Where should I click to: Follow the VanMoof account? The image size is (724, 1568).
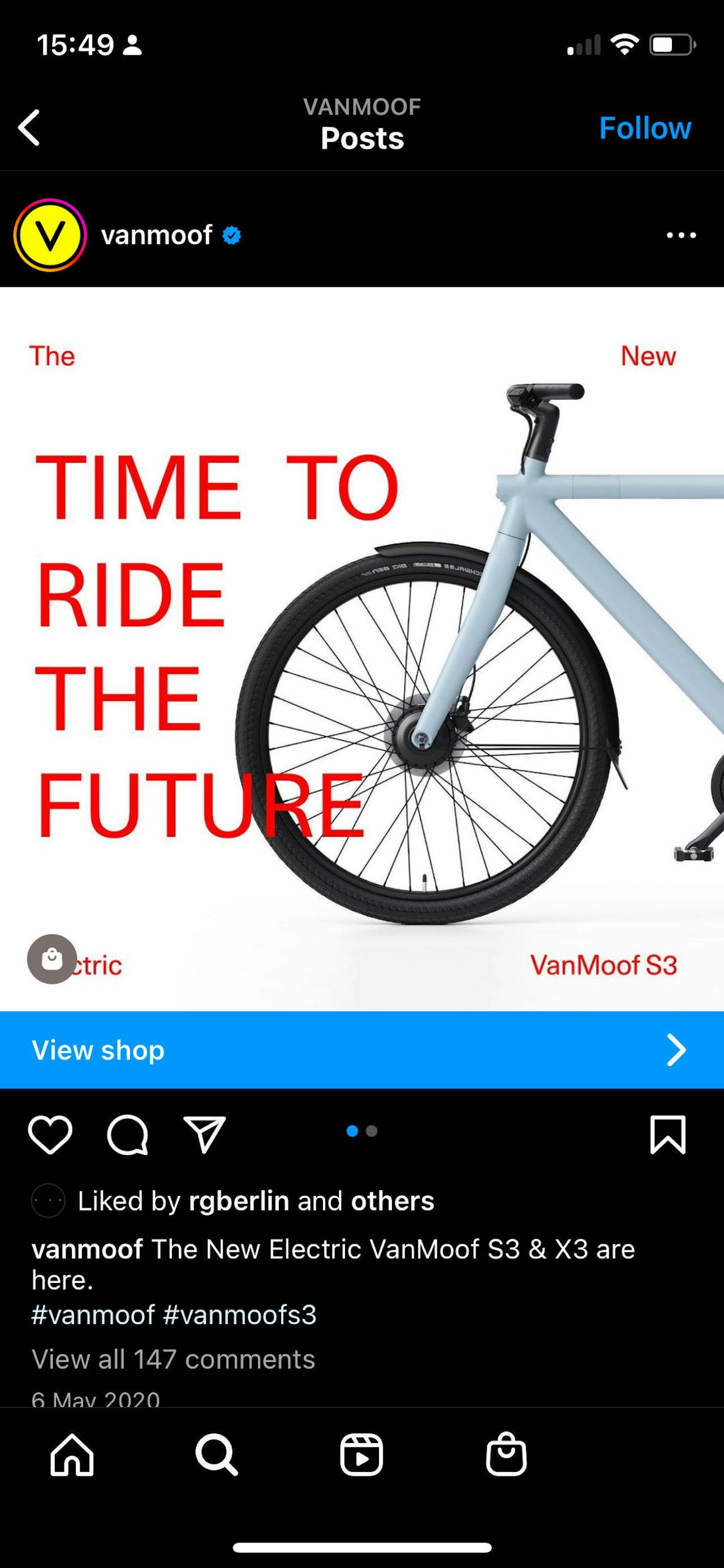645,128
